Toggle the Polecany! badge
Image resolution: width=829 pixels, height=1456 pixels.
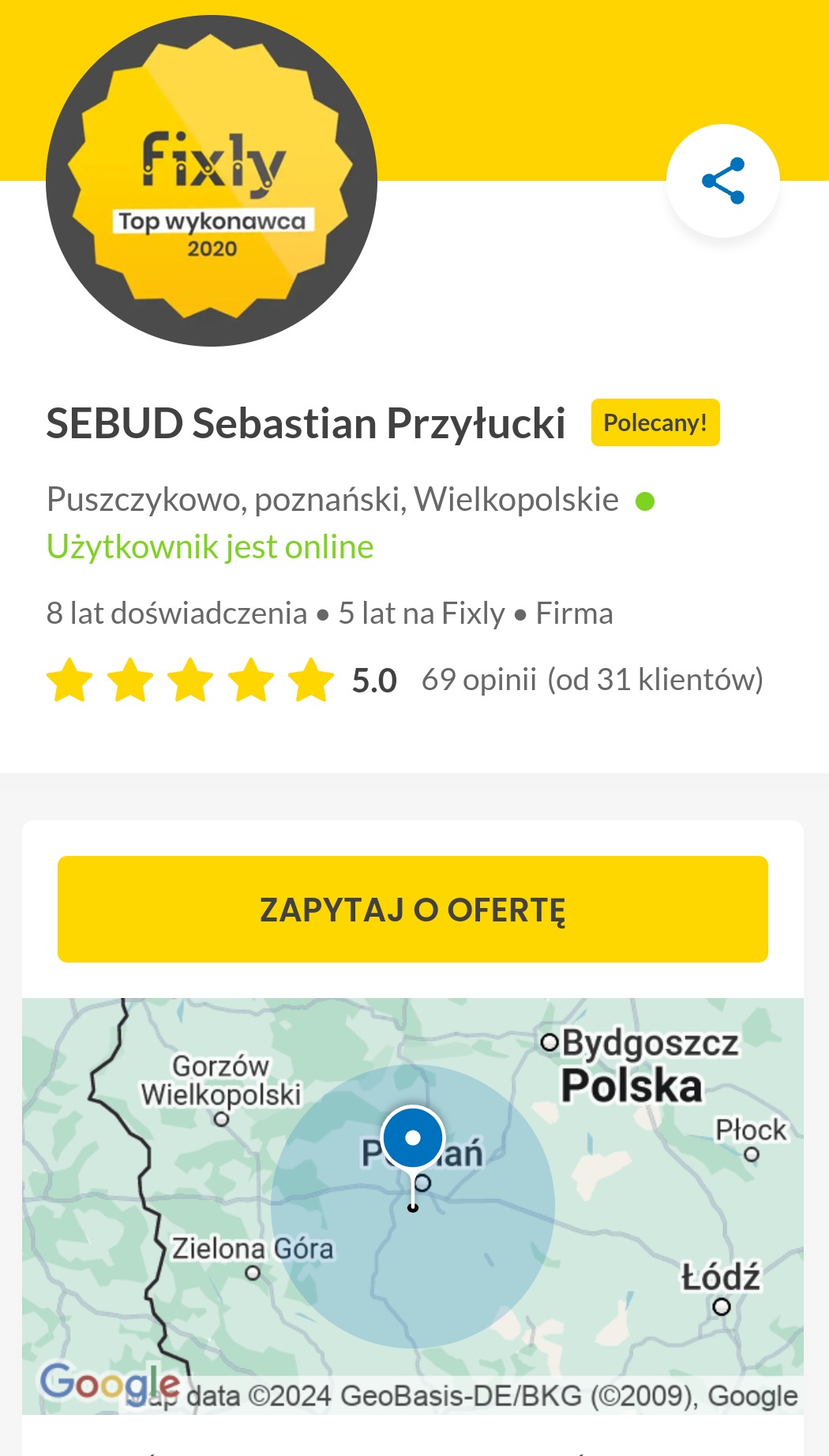pyautogui.click(x=655, y=423)
